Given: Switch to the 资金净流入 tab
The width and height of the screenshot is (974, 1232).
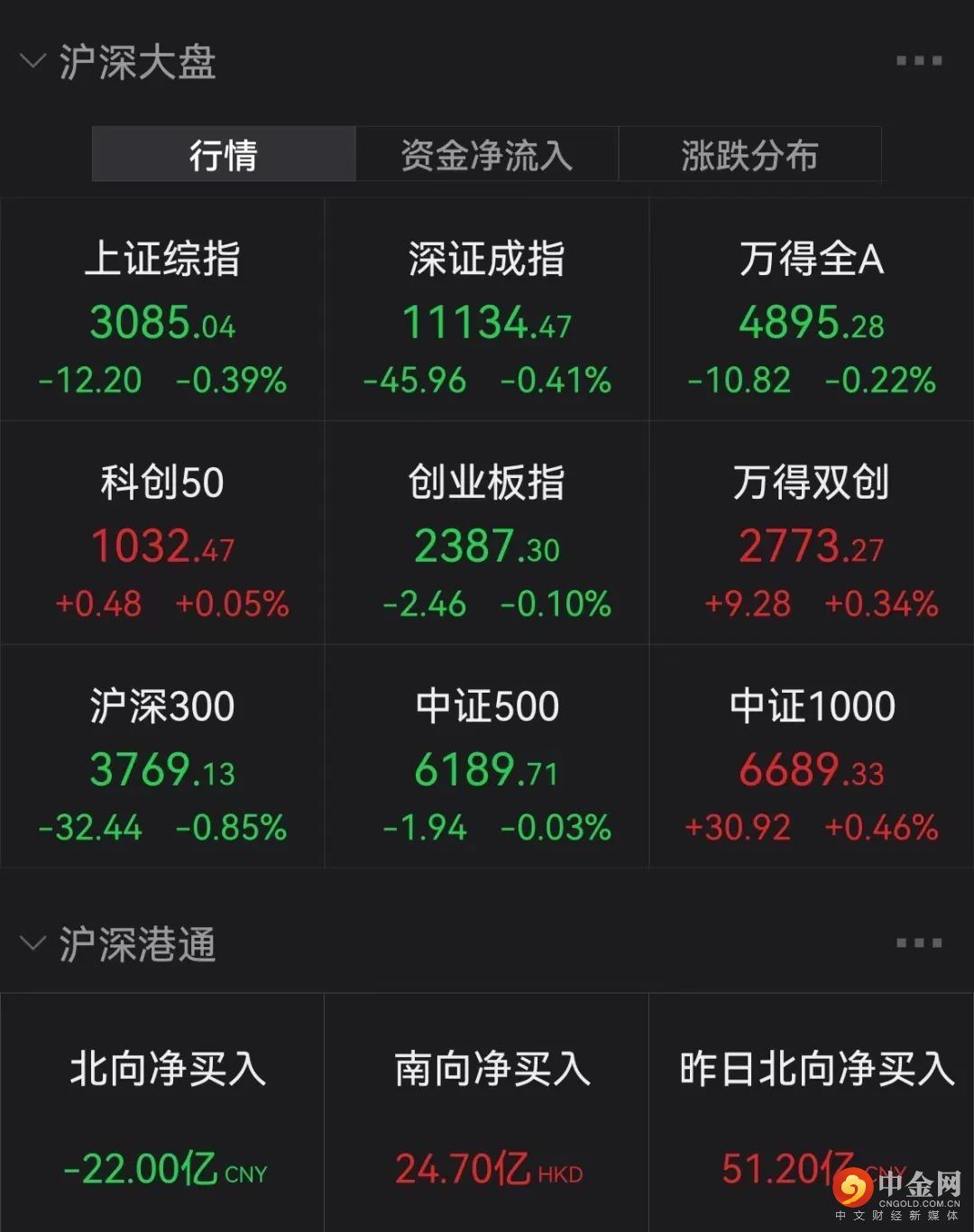Looking at the screenshot, I should point(487,154).
